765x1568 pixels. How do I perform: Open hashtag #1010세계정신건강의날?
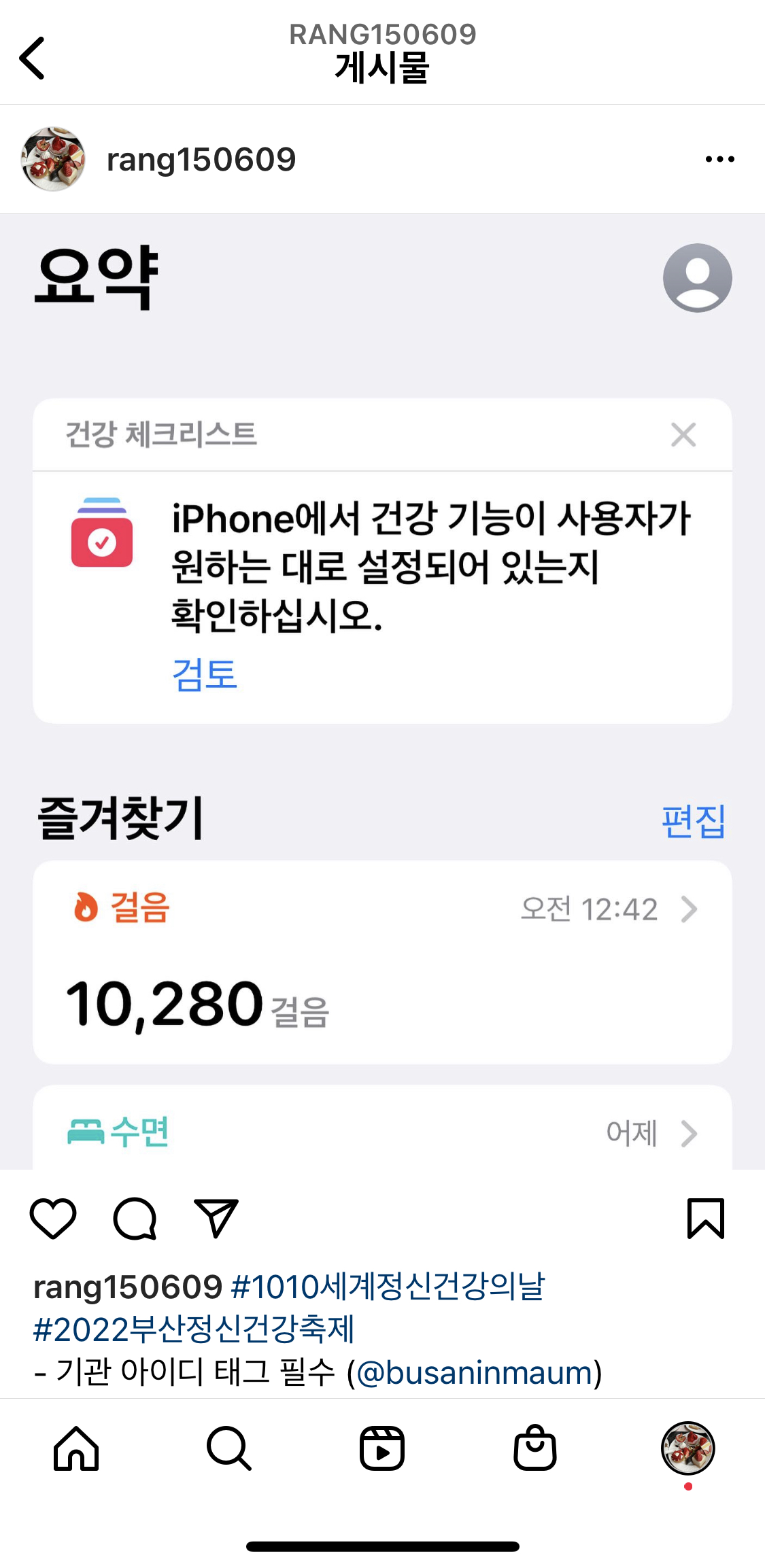point(388,1287)
